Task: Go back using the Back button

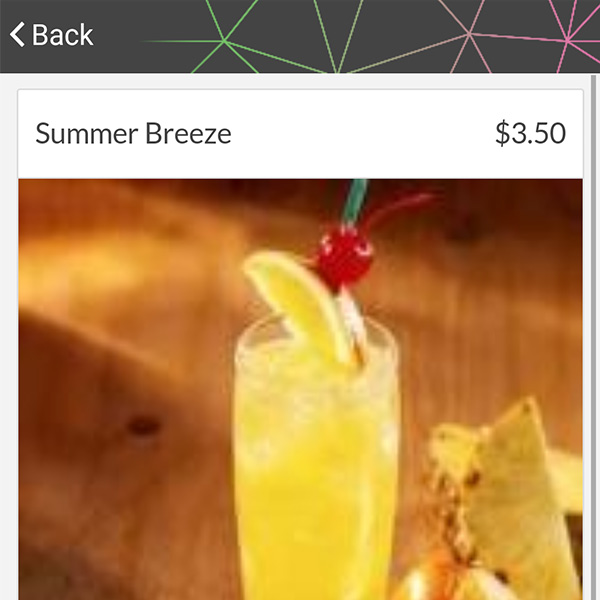Action: 52,35
